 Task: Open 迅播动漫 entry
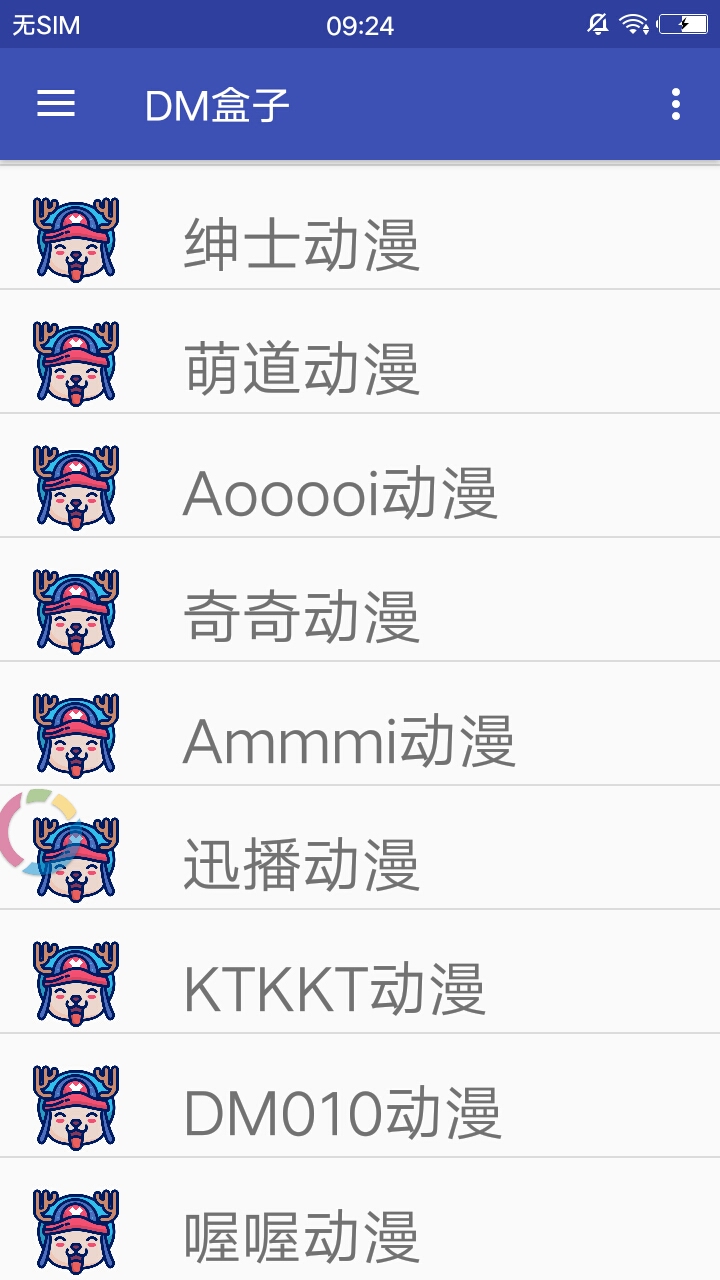click(360, 848)
